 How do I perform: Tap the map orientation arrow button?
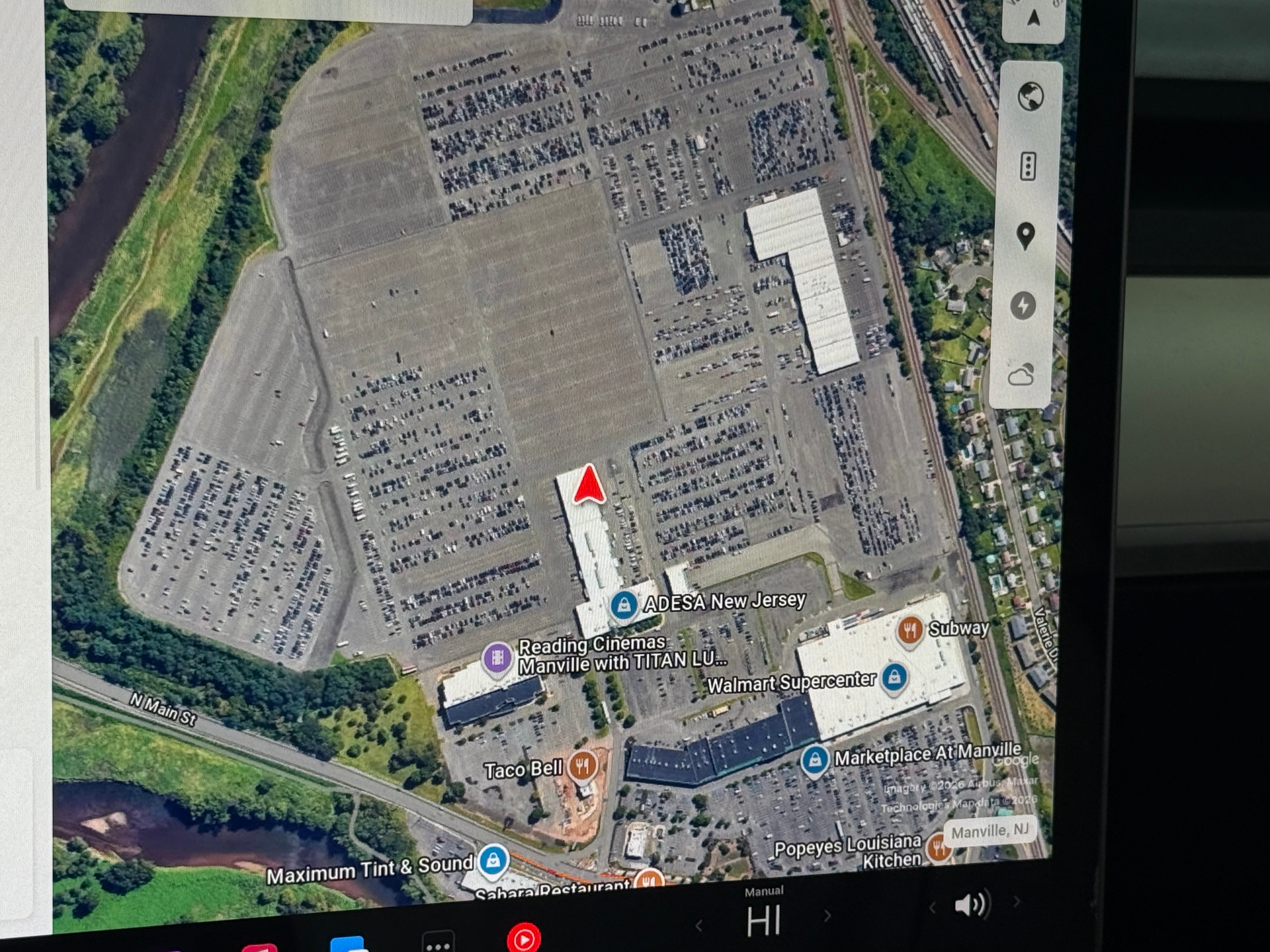pos(1033,20)
